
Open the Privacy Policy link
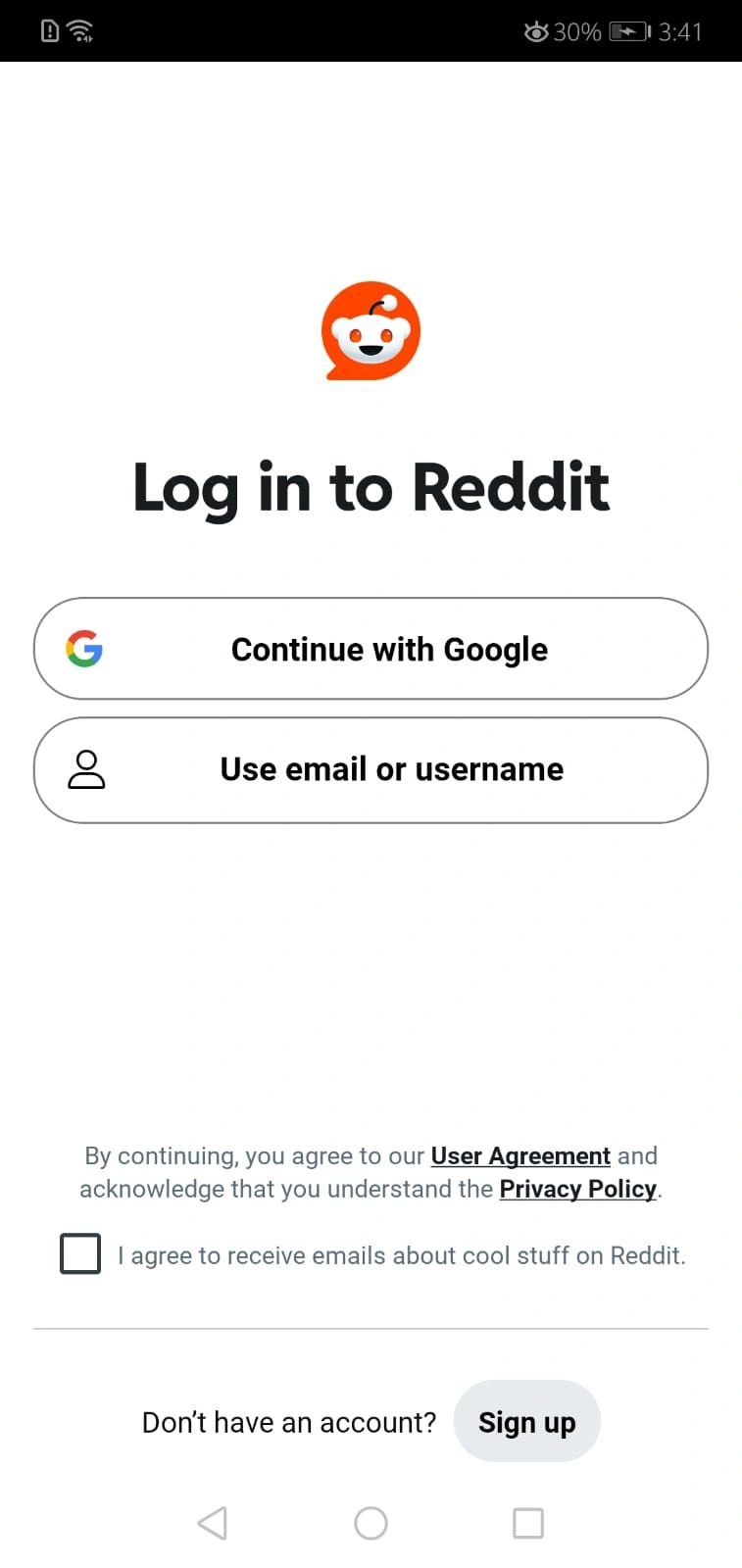577,1189
